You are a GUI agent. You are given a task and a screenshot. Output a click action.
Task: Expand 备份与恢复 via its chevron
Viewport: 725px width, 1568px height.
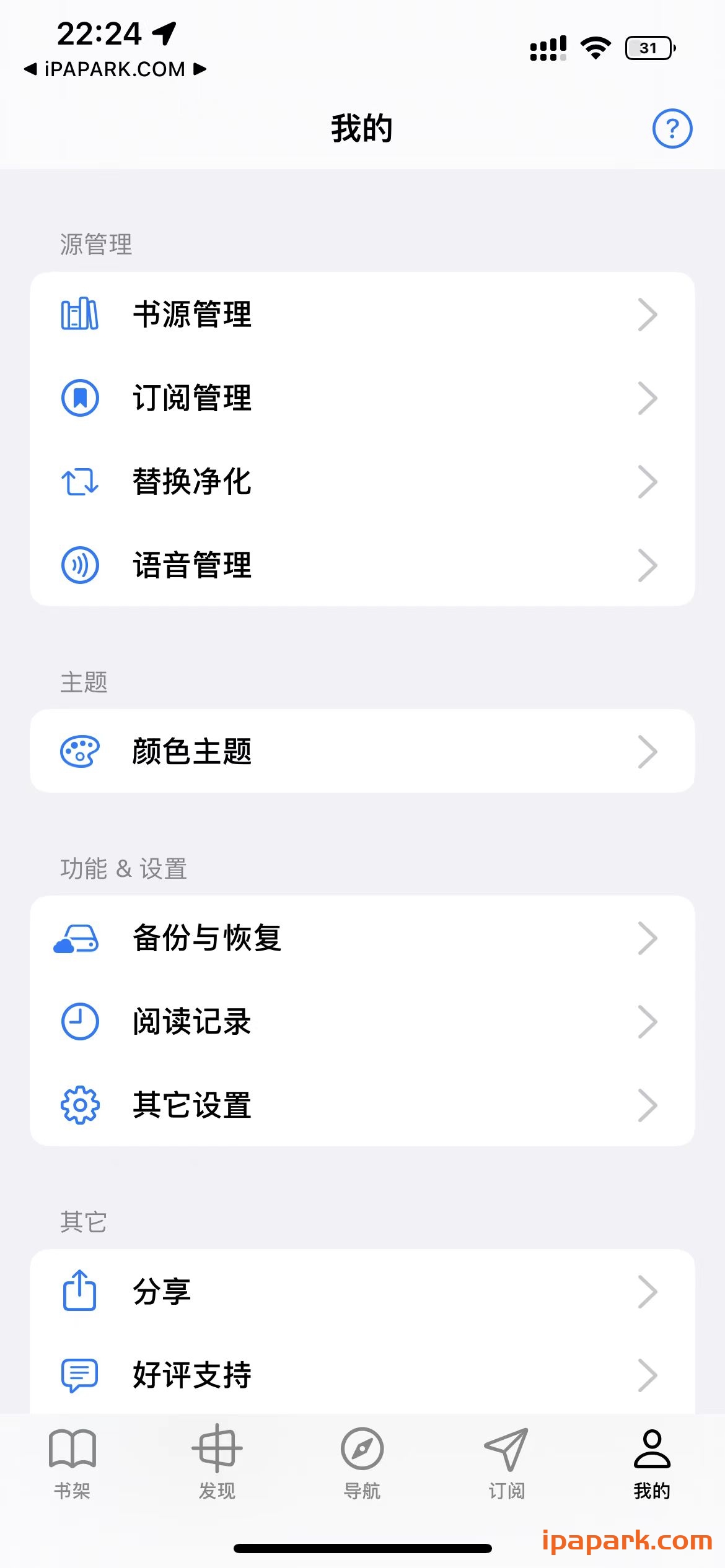(x=648, y=938)
